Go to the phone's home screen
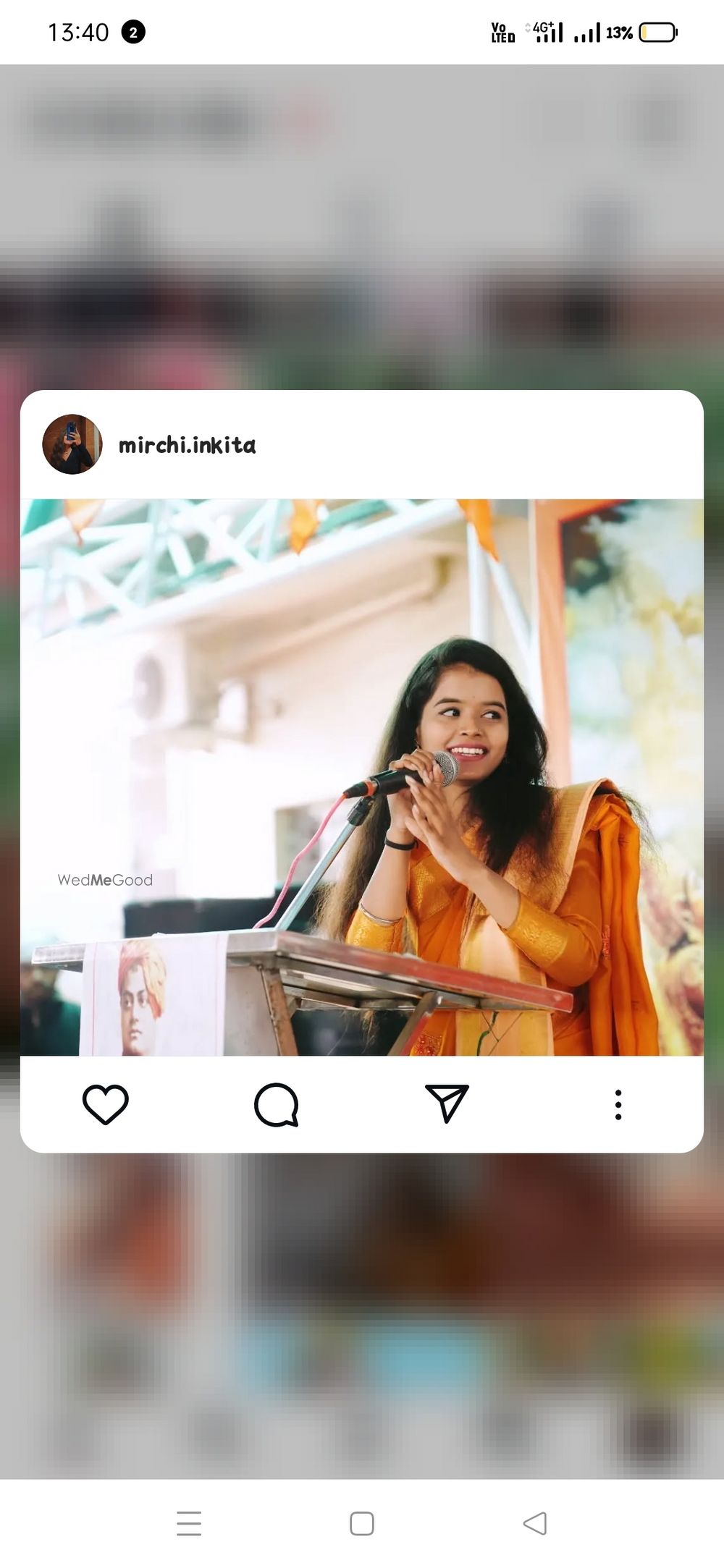Screen dimensions: 724x1568 click(362, 1523)
